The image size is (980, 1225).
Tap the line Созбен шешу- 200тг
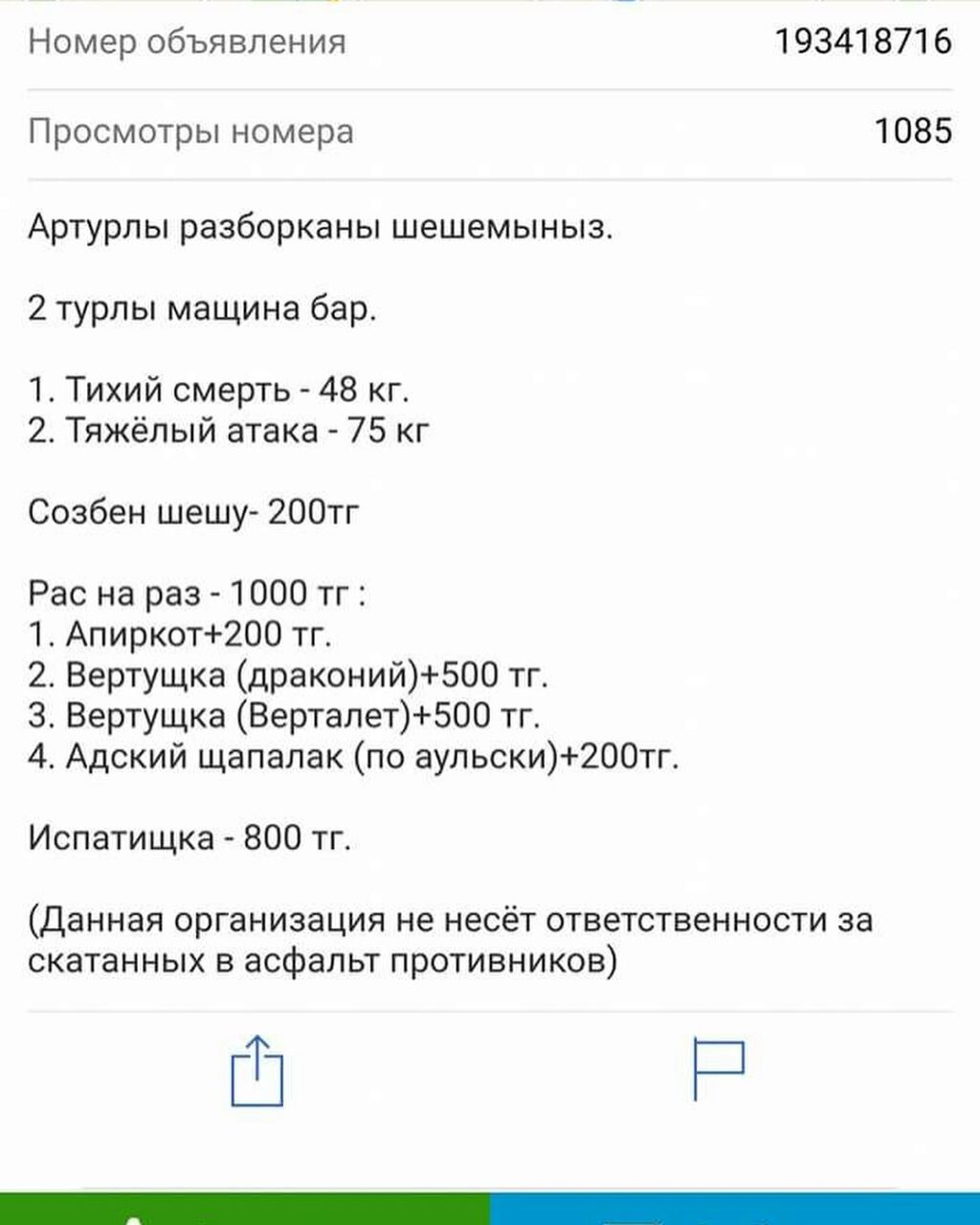(193, 512)
